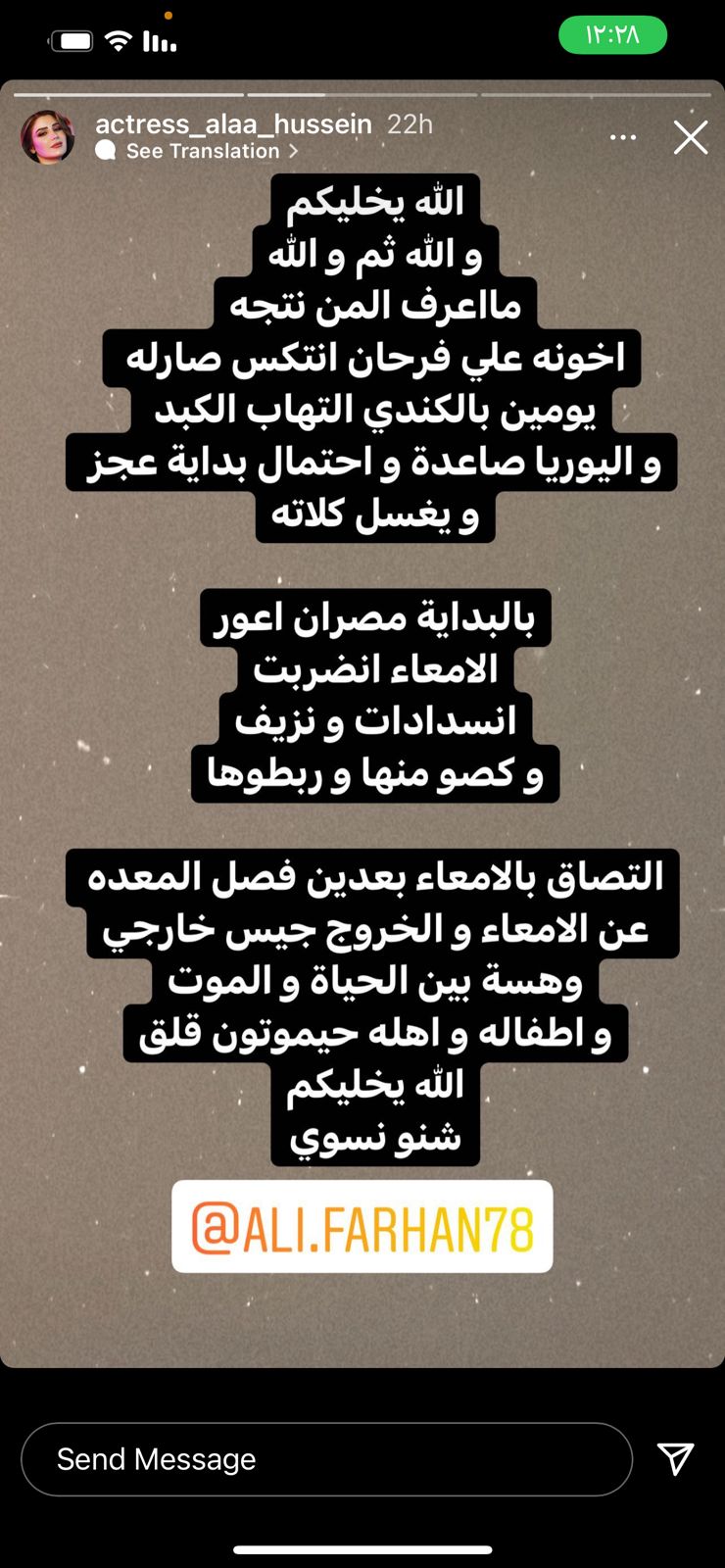Open the @ALI.FARHAN78 mention sticker
725x1568 pixels.
click(x=362, y=1227)
